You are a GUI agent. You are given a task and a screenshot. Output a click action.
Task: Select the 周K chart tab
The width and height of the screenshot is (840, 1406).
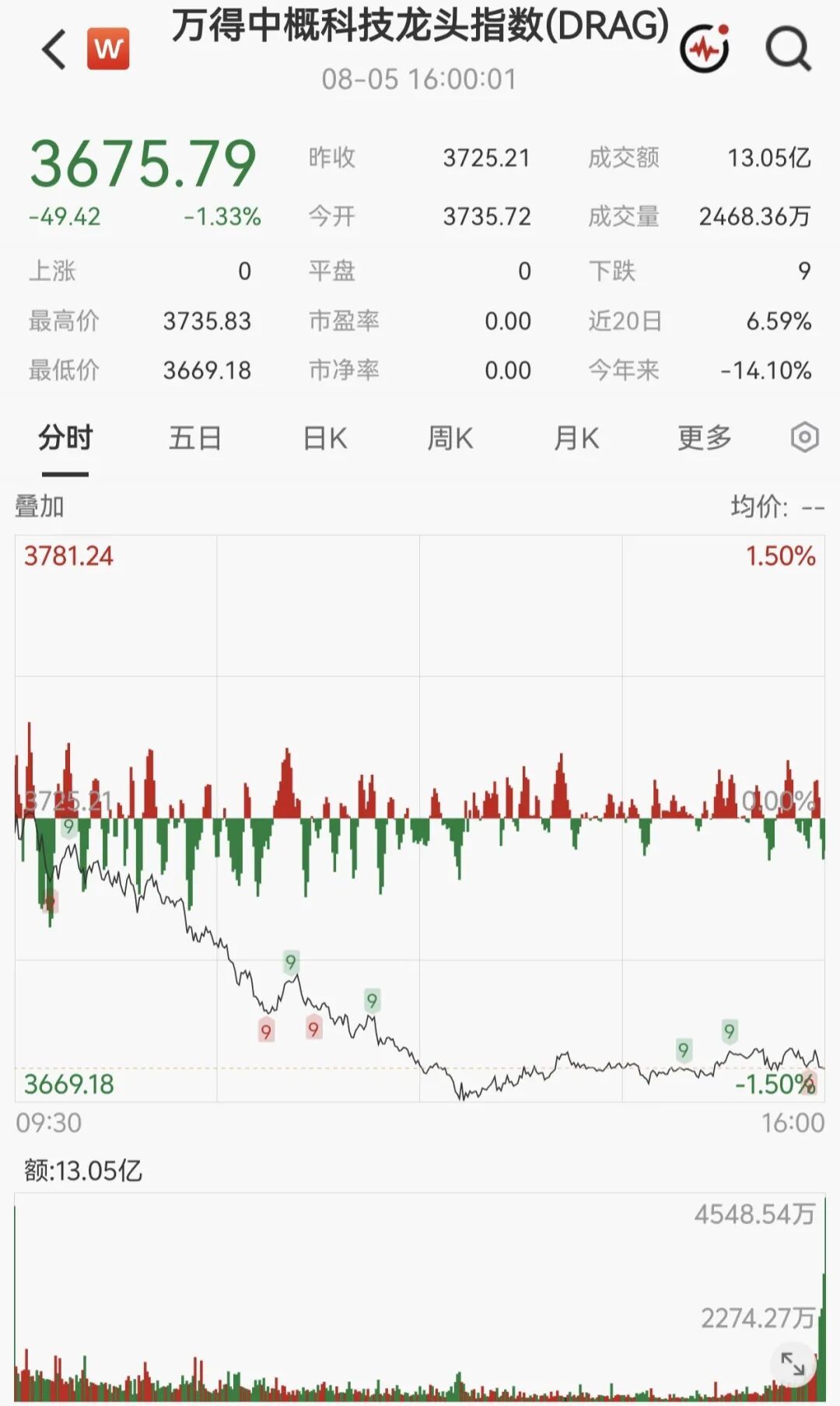[x=450, y=438]
